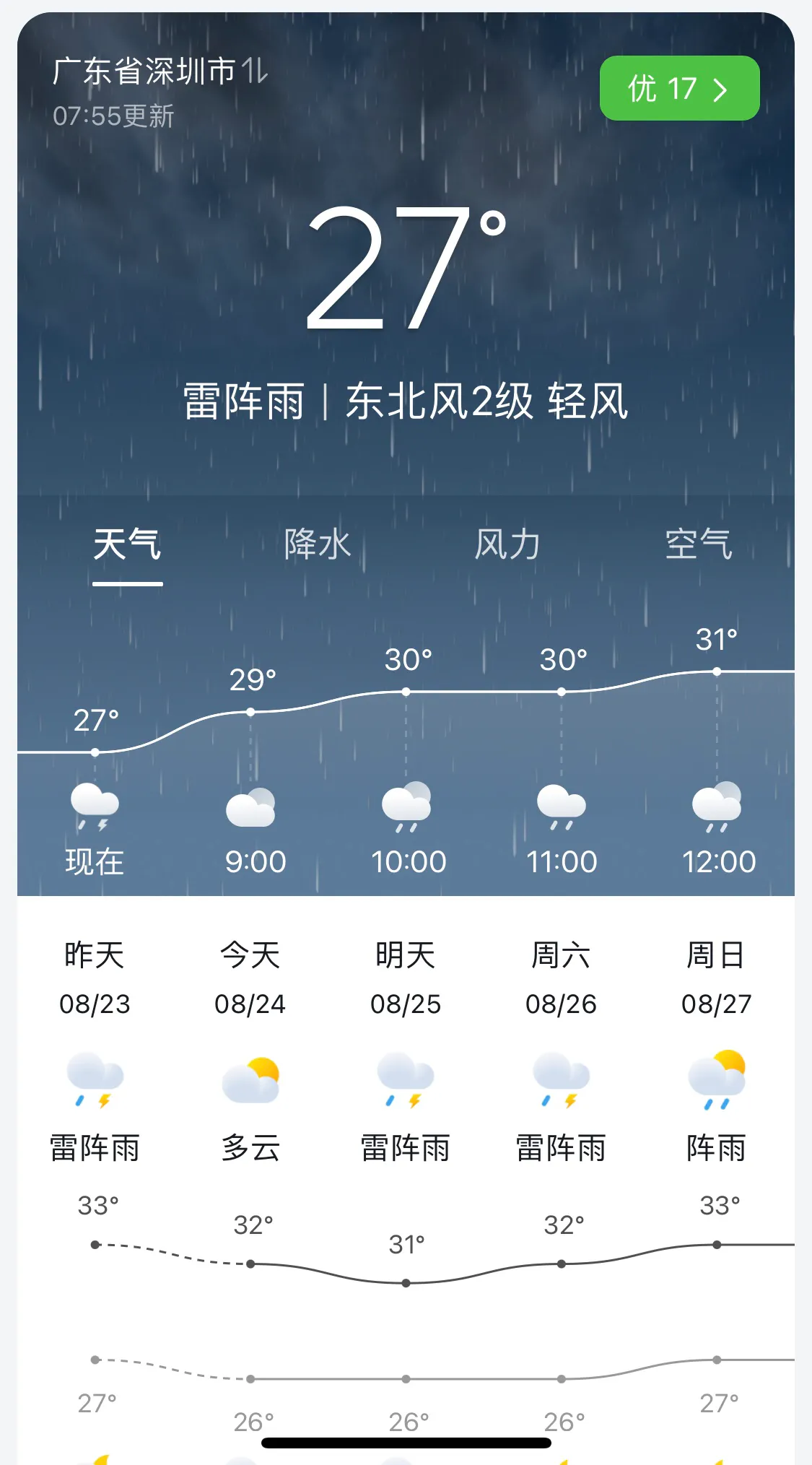Switch to the 降水 tab
Image resolution: width=812 pixels, height=1465 pixels.
point(317,544)
